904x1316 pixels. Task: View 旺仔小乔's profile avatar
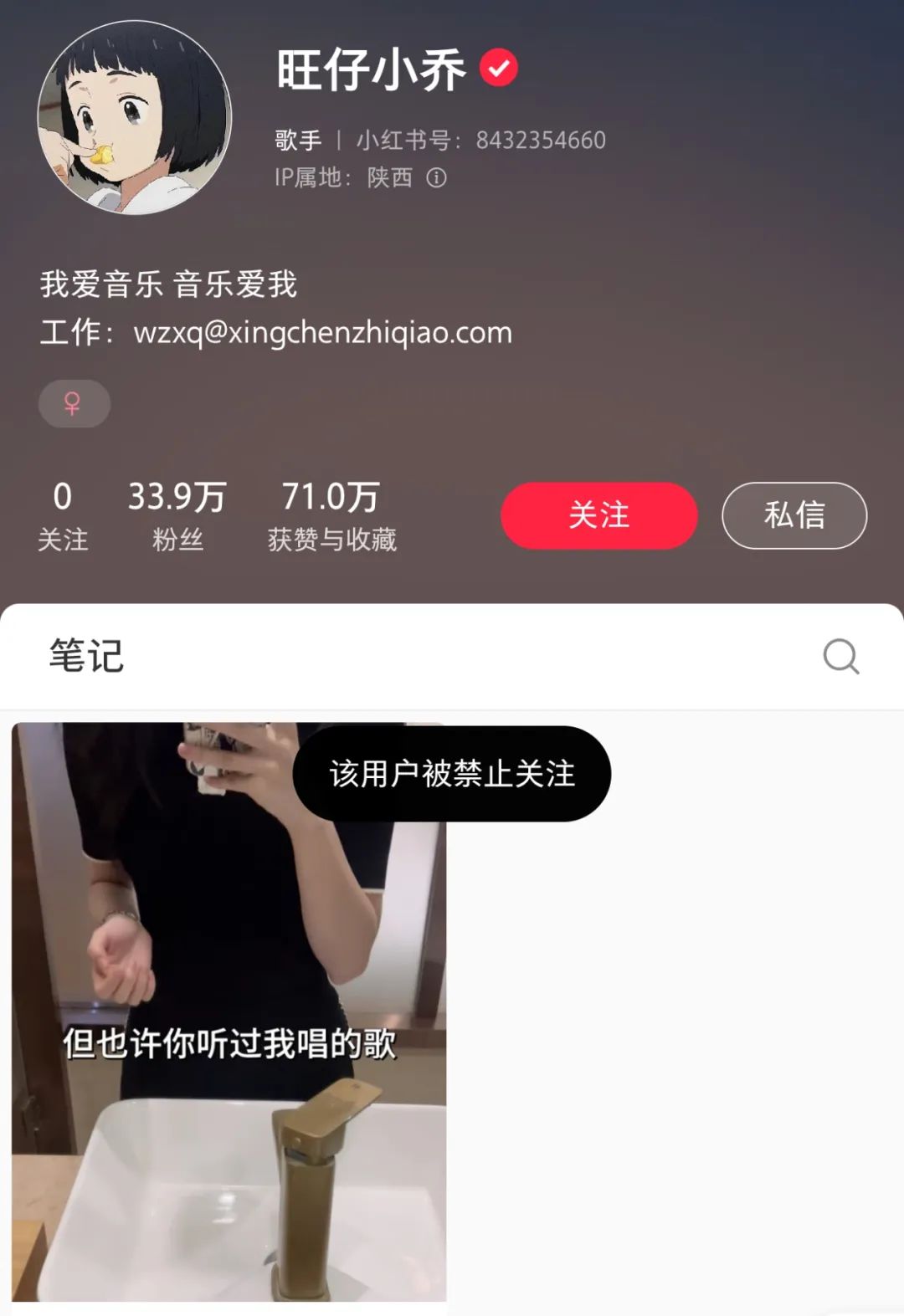[135, 118]
